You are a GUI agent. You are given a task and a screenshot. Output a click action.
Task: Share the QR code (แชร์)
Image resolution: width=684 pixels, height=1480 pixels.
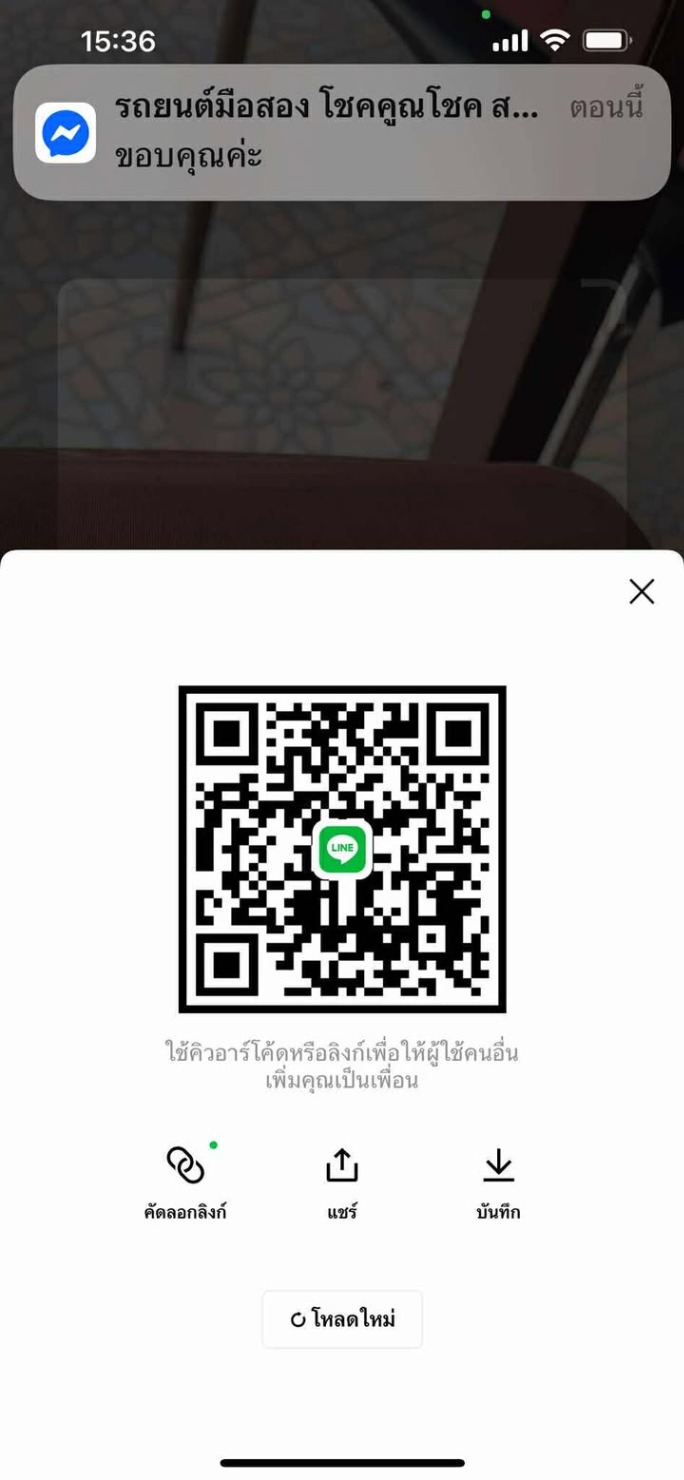[x=342, y=1181]
